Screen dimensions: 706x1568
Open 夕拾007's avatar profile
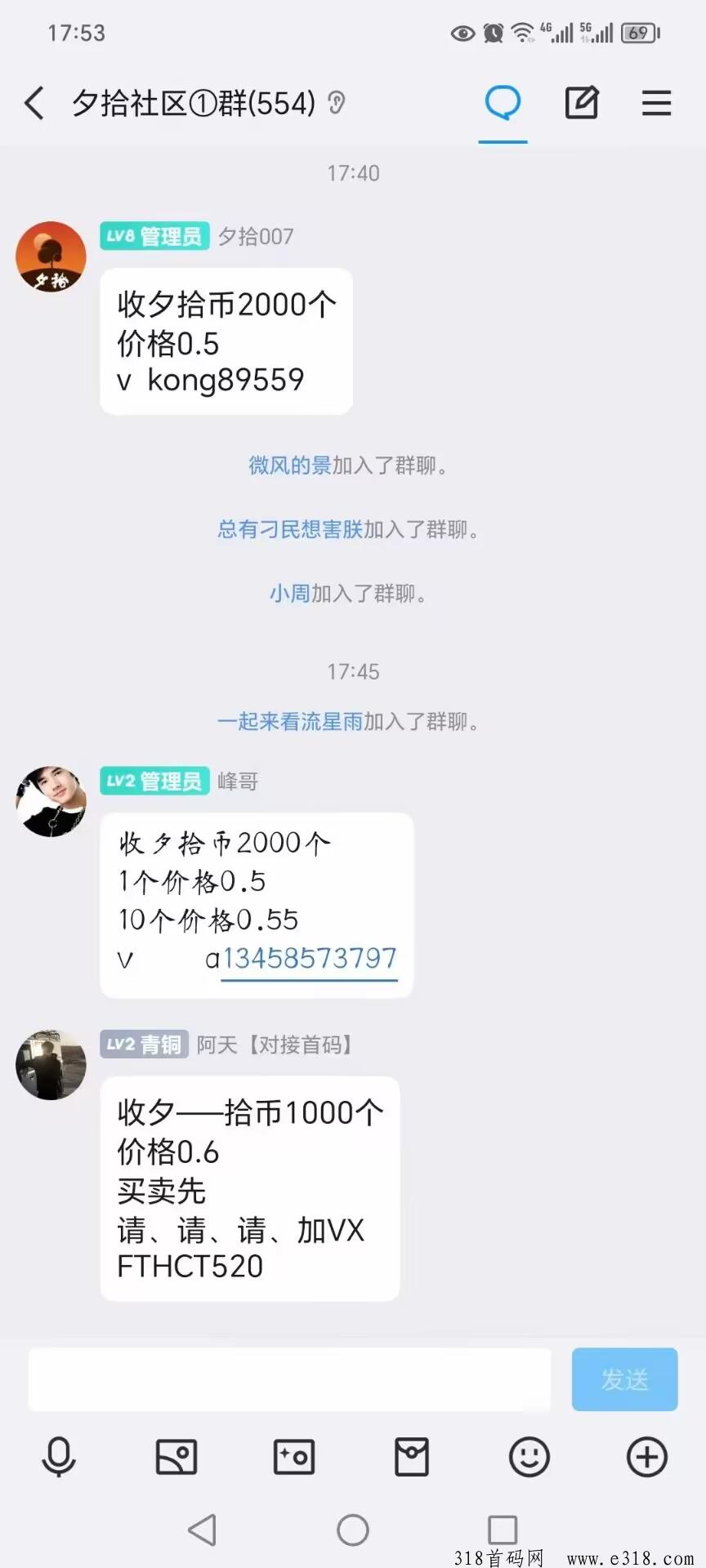(x=51, y=256)
